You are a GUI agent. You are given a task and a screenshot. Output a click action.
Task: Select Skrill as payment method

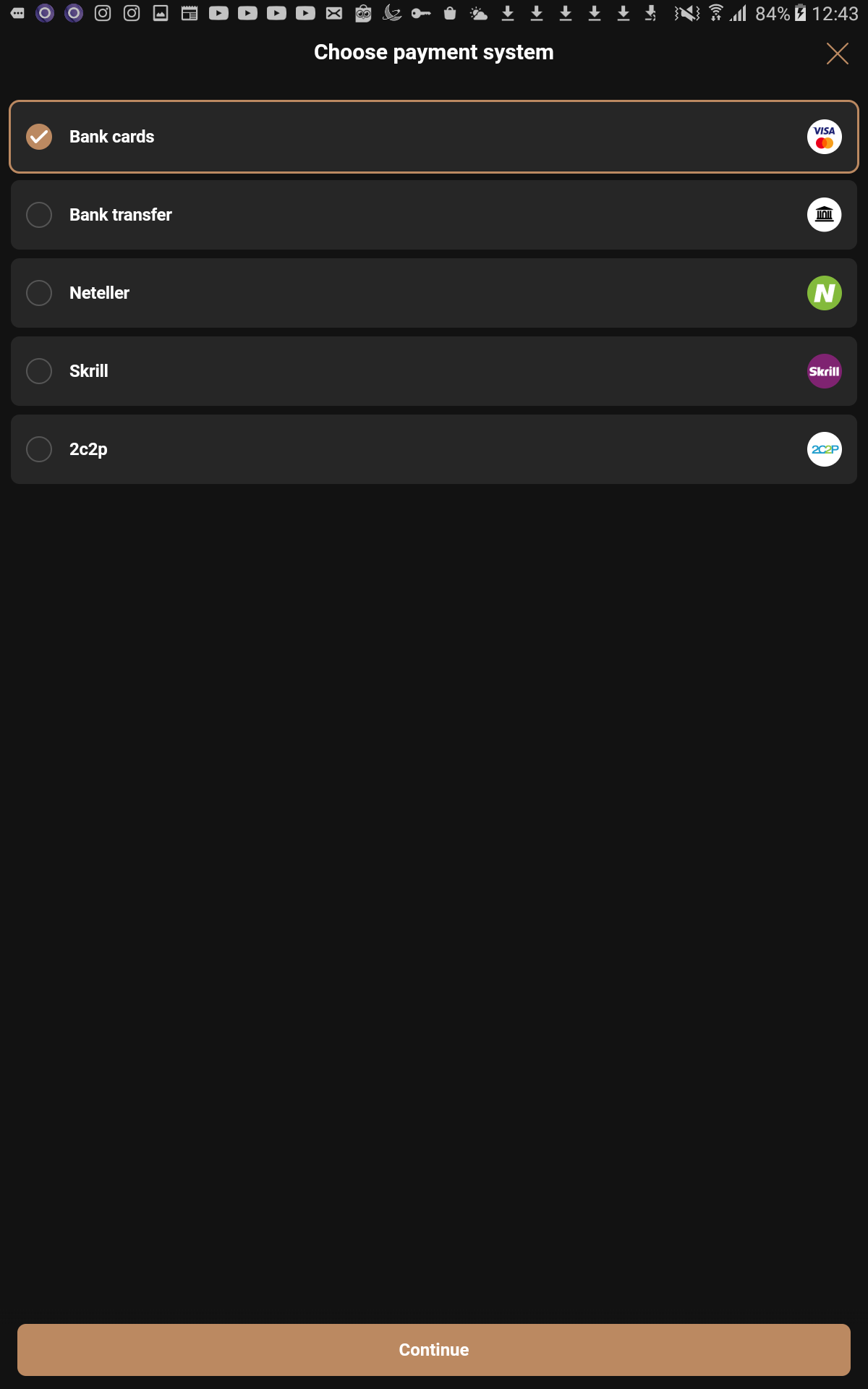434,371
